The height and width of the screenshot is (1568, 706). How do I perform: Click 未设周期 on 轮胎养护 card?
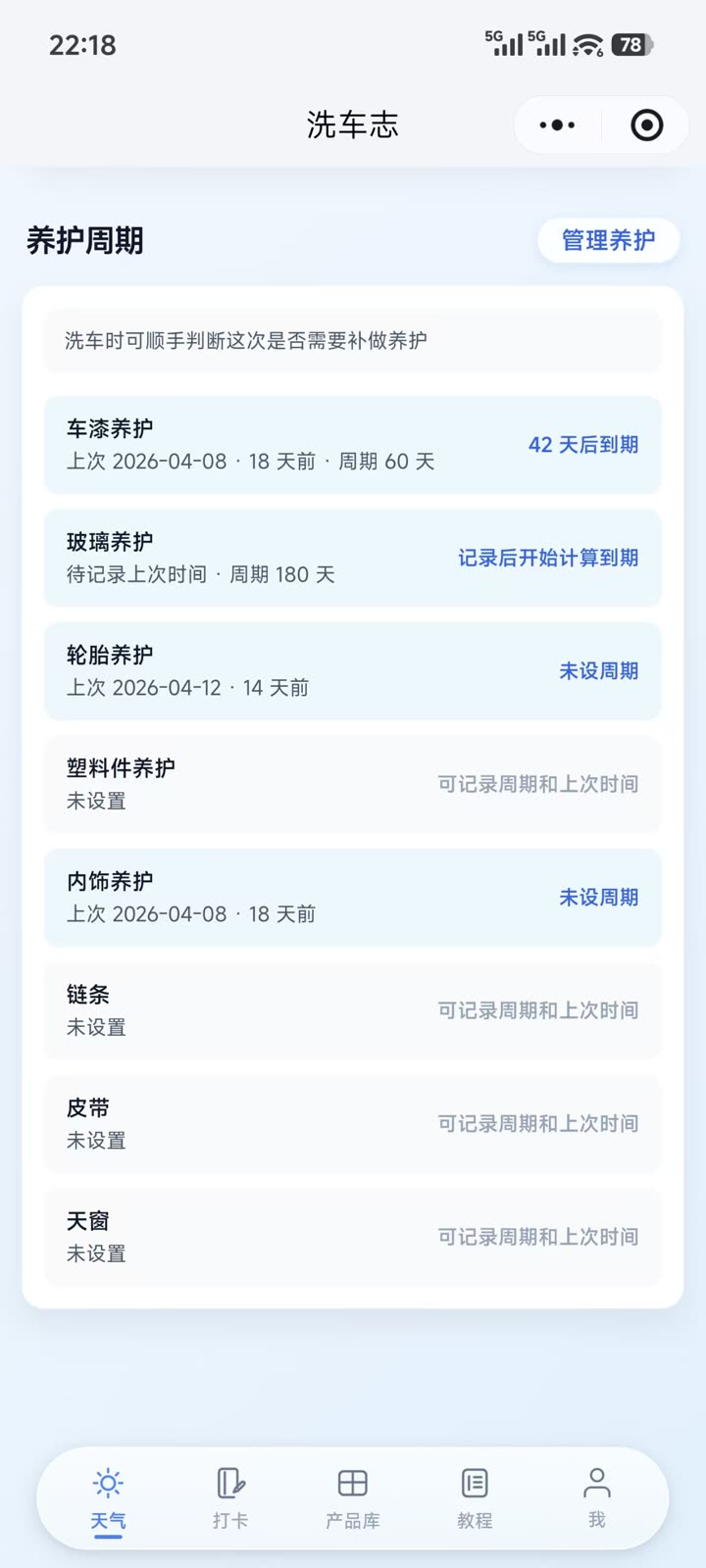coord(598,671)
